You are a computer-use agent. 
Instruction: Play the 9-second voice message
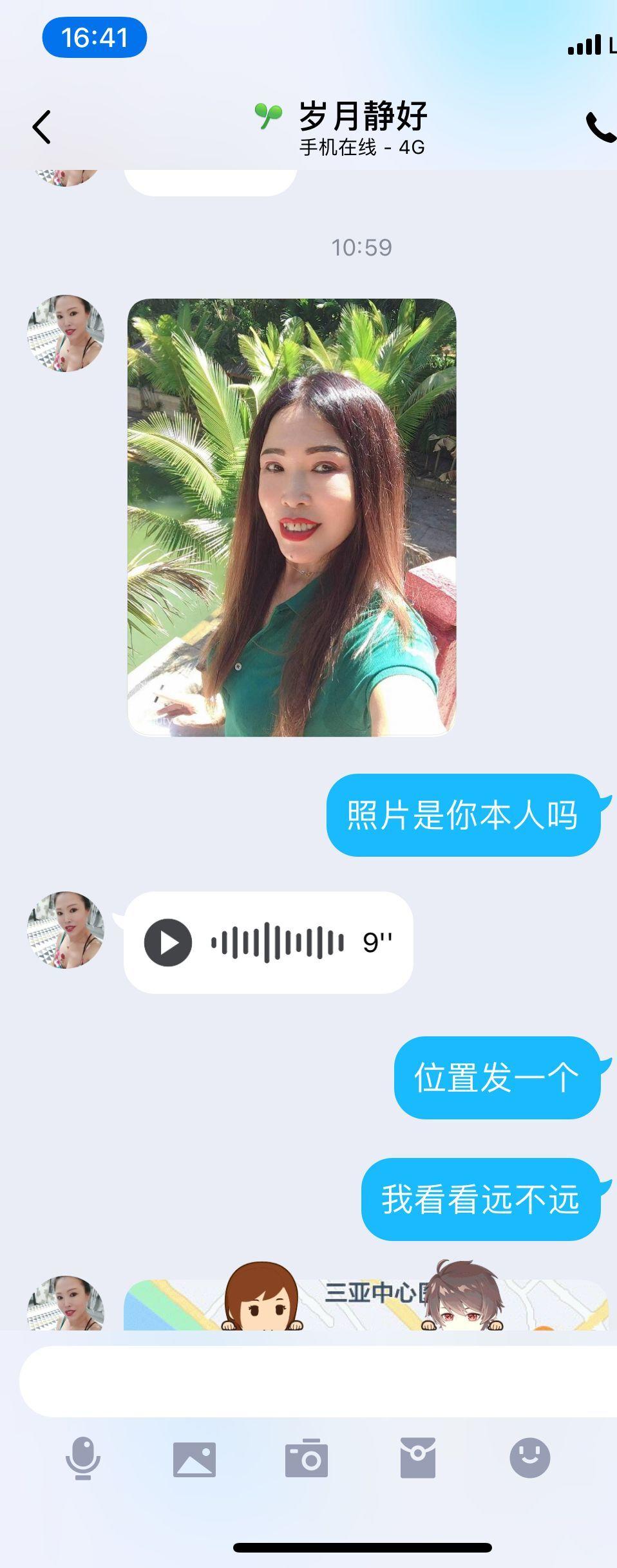pyautogui.click(x=168, y=943)
